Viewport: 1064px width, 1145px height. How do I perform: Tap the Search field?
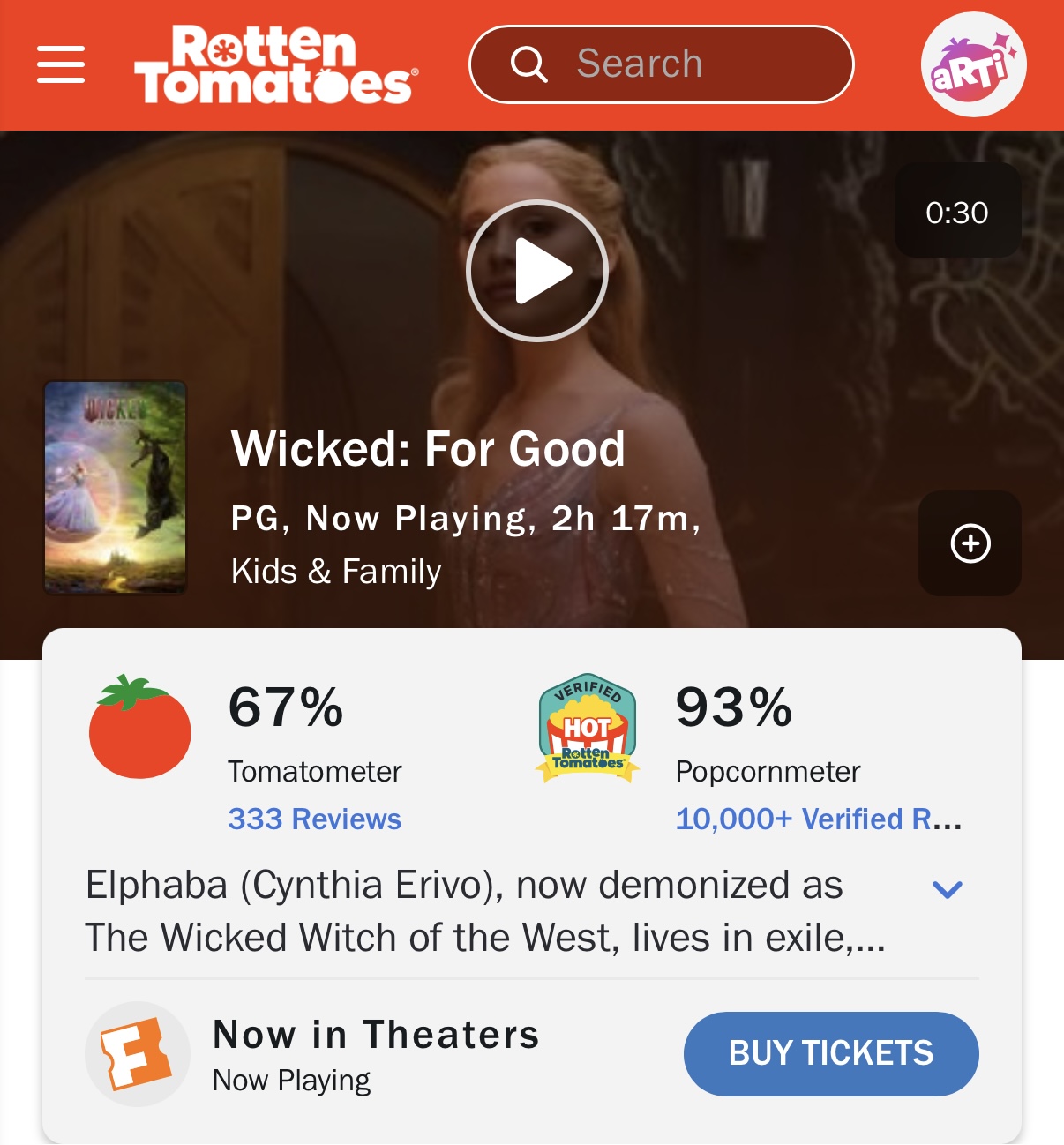click(x=662, y=64)
